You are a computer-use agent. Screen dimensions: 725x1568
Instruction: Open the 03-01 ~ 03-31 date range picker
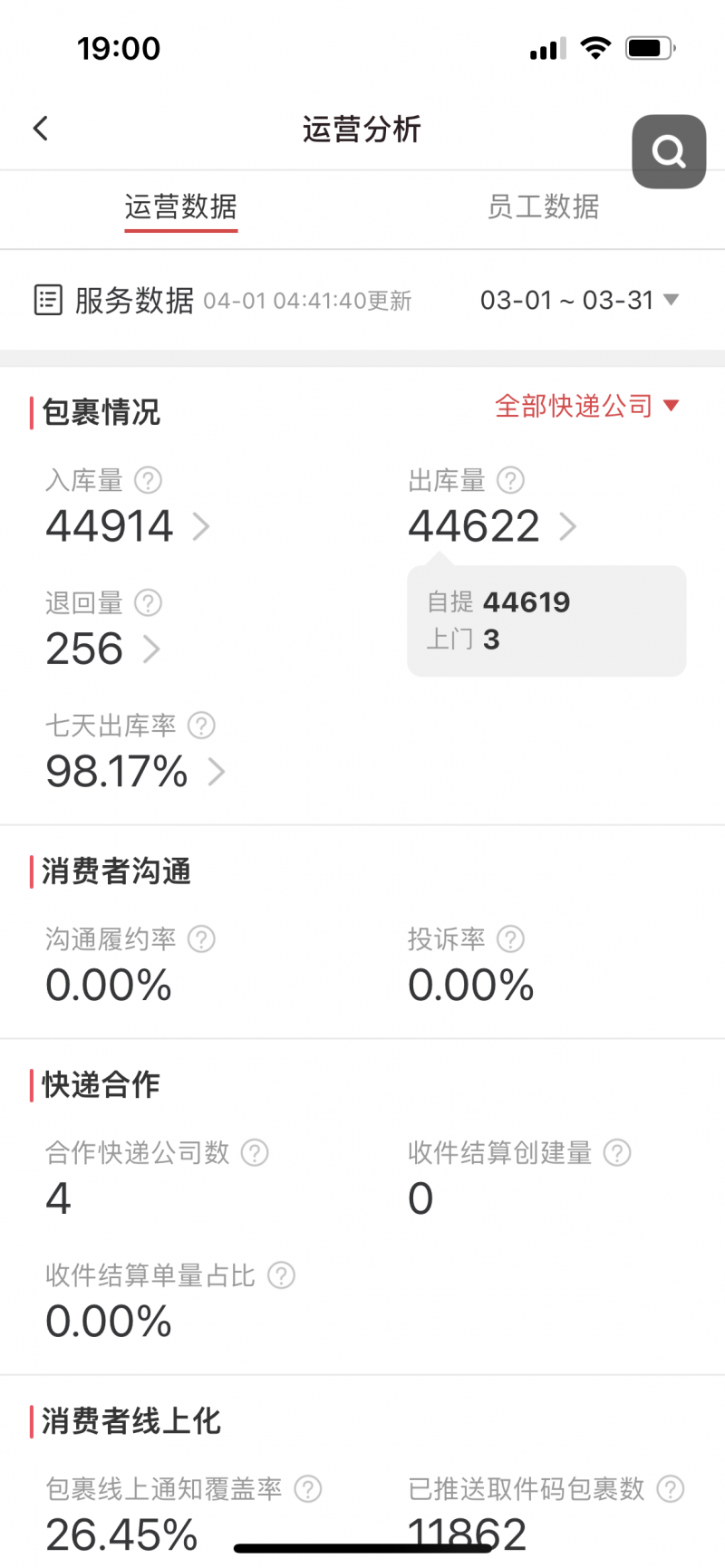pos(579,300)
